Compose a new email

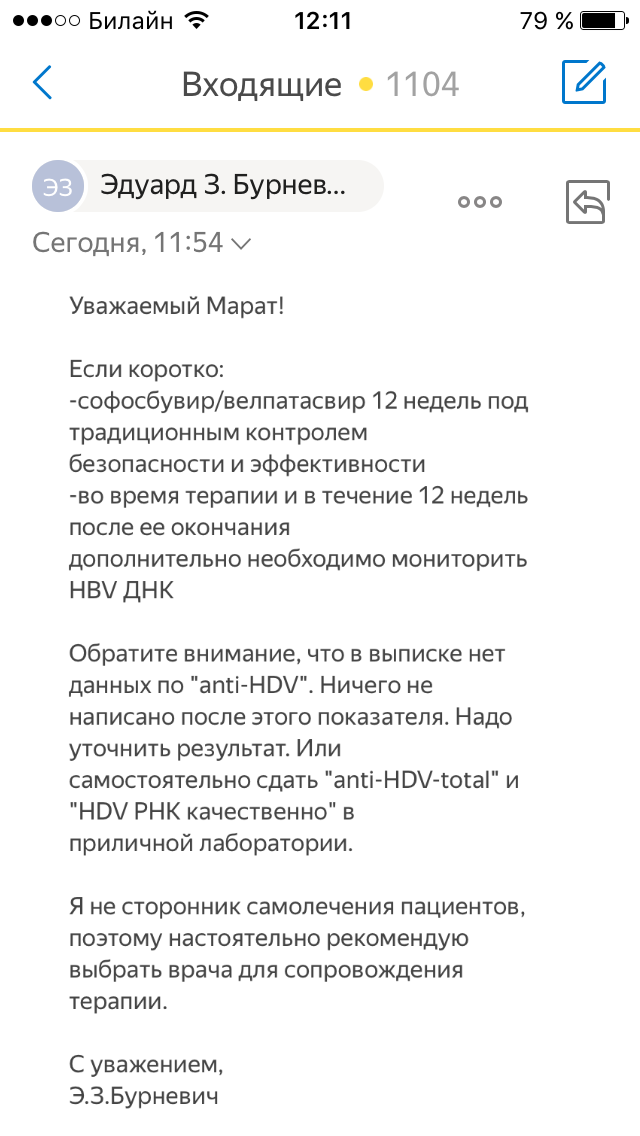click(584, 83)
